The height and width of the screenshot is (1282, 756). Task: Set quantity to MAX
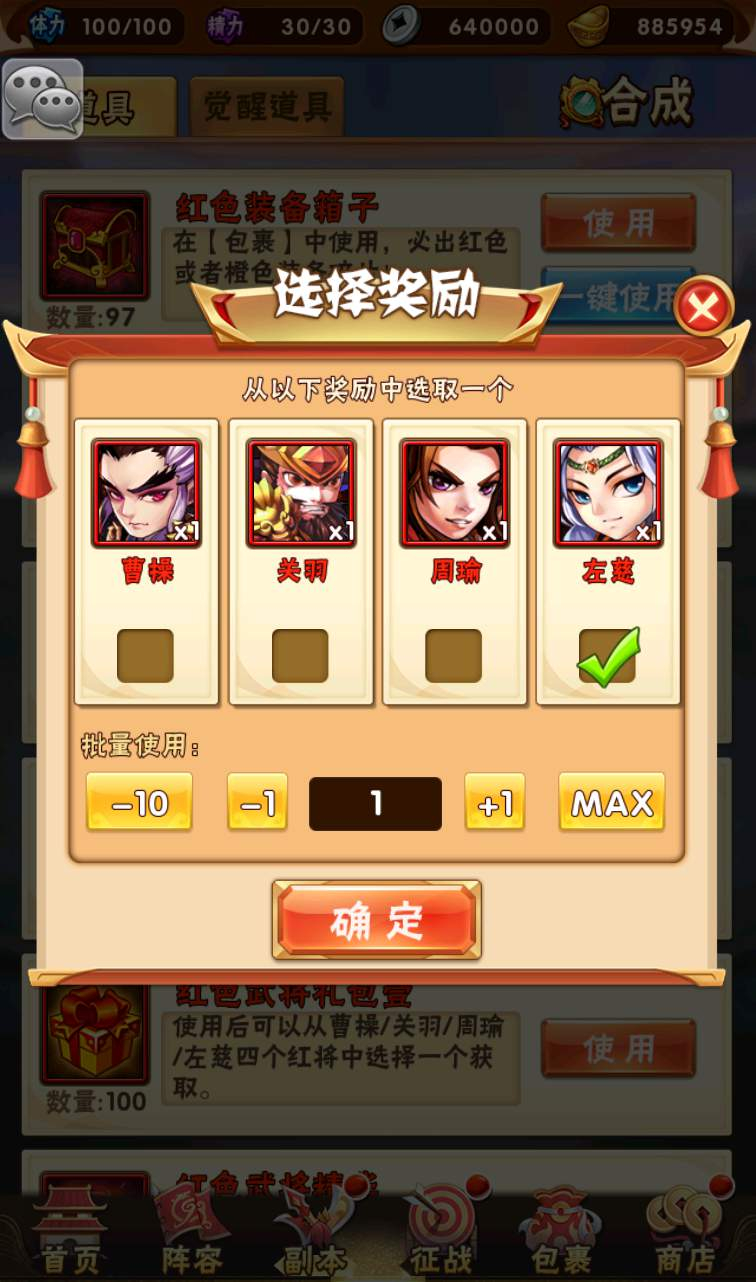pos(611,802)
